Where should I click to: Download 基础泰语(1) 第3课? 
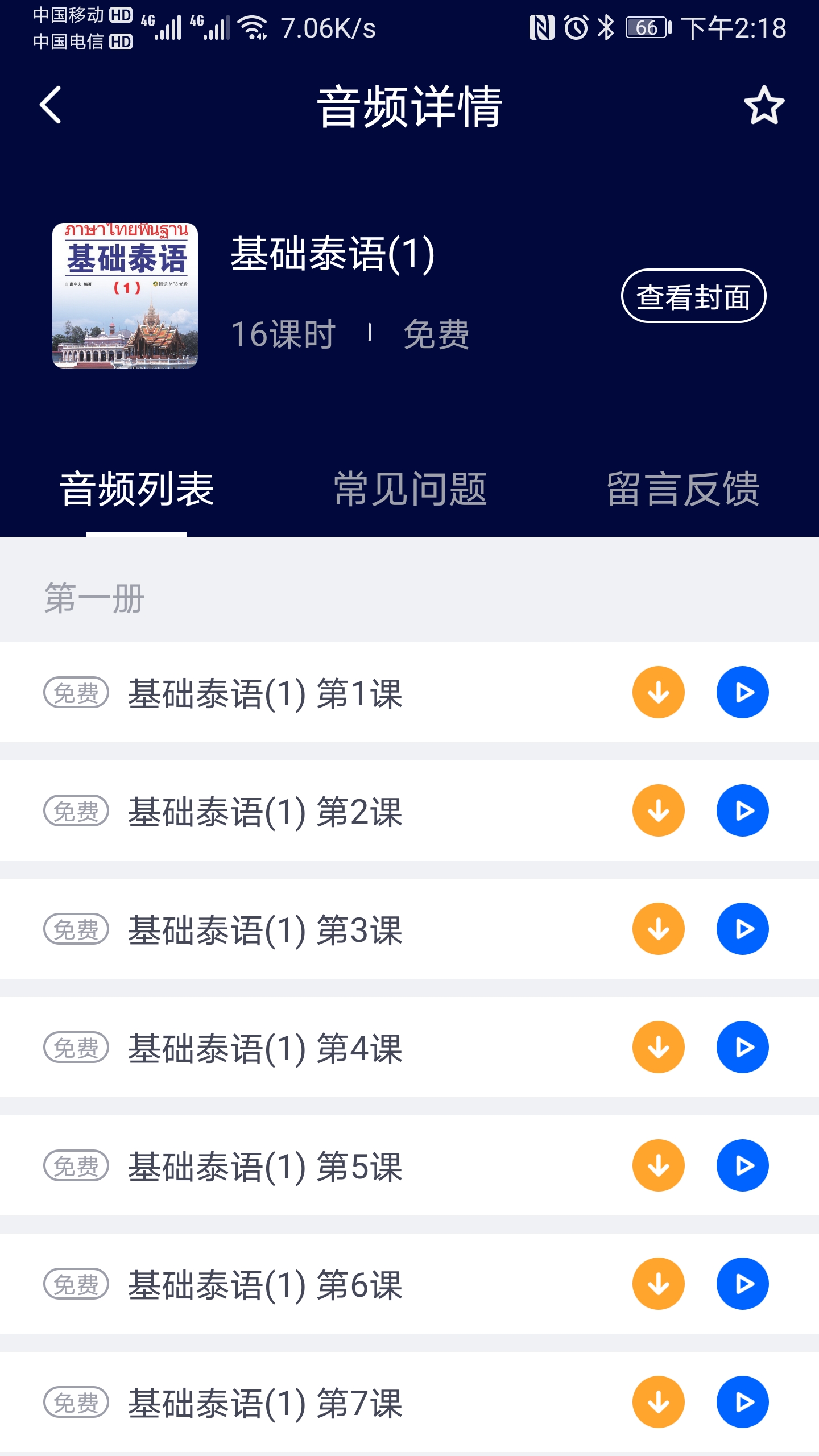tap(658, 929)
